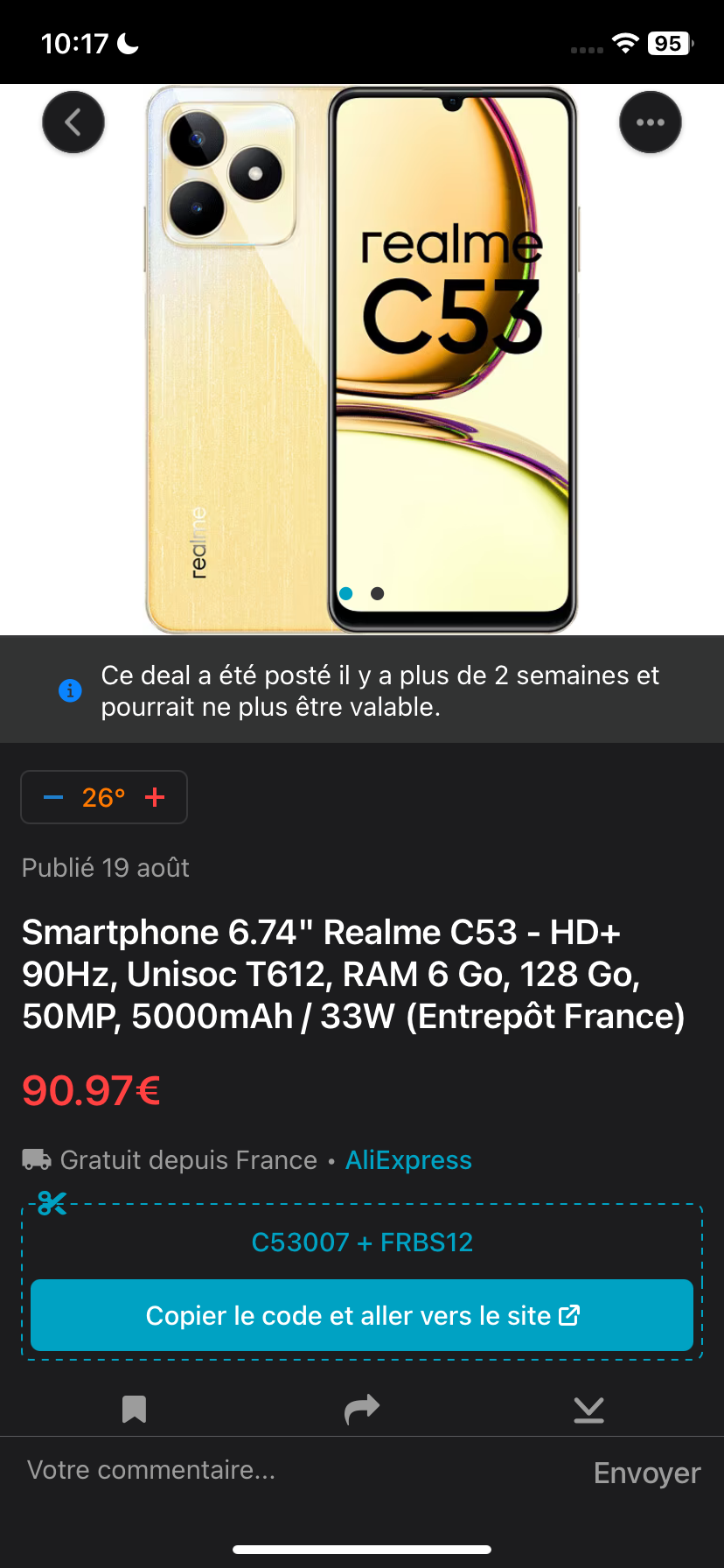724x1568 pixels.
Task: Open the AliExpress merchant link
Action: tap(408, 1160)
